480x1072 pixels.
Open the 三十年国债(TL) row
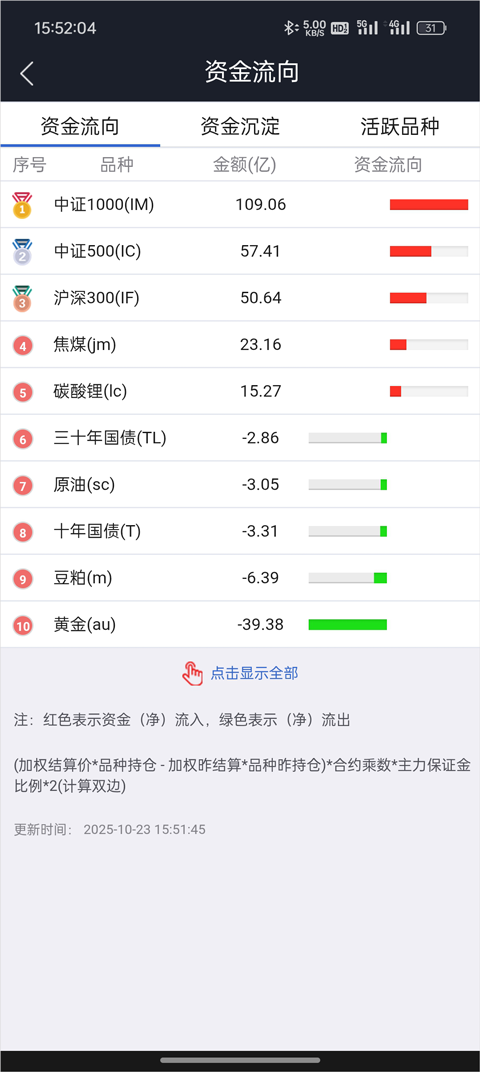coord(240,438)
